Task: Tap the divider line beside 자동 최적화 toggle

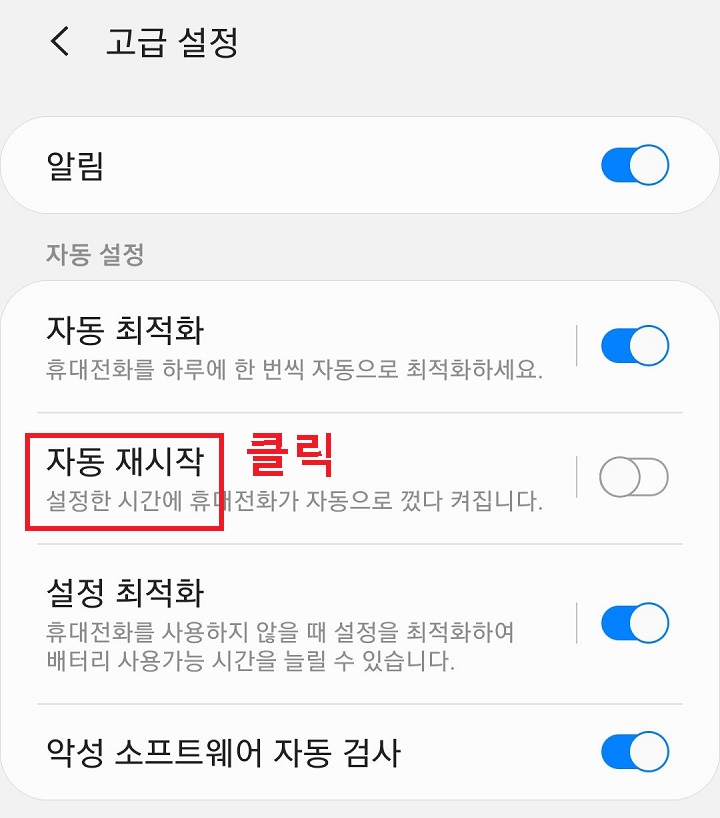Action: (577, 345)
